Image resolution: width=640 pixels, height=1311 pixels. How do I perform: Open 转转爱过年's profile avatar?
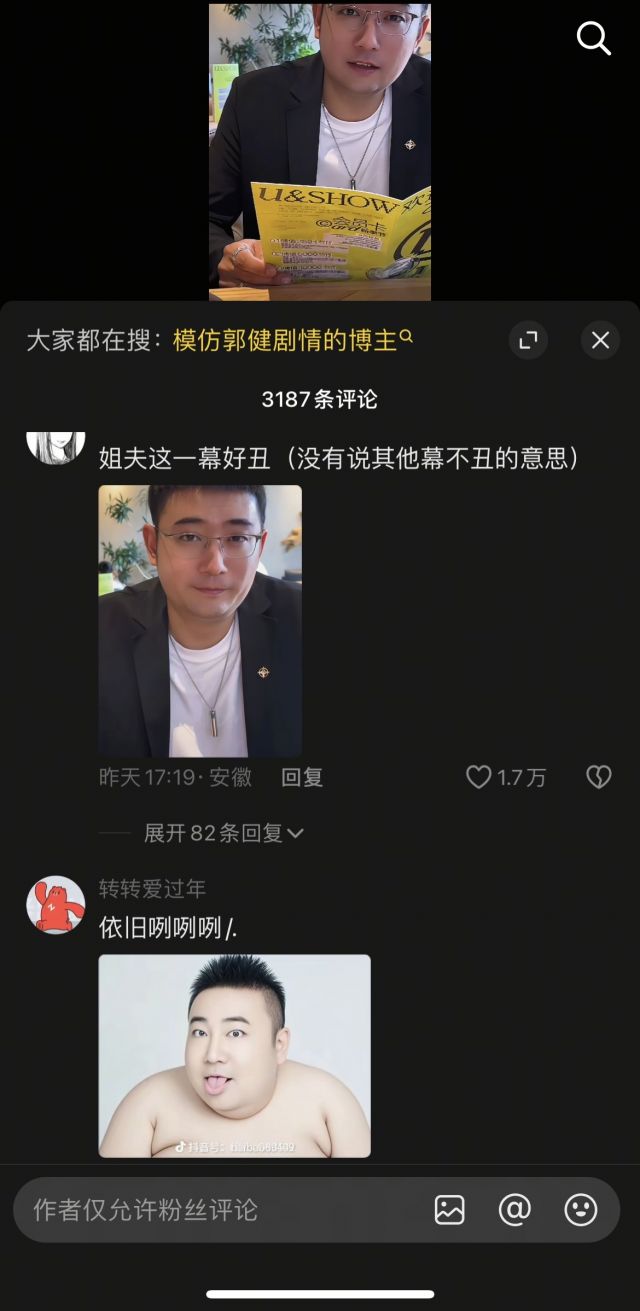(x=55, y=905)
